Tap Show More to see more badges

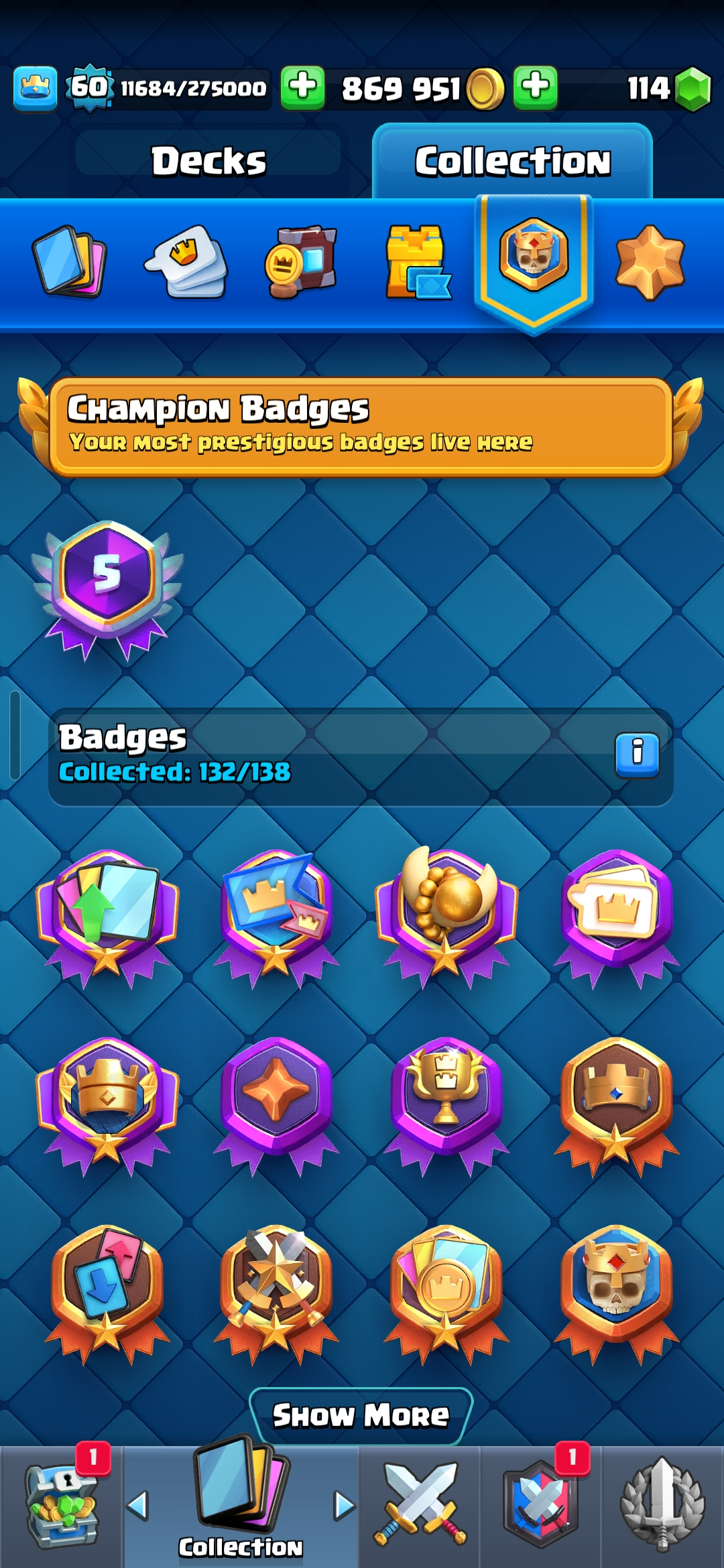pos(361,1415)
